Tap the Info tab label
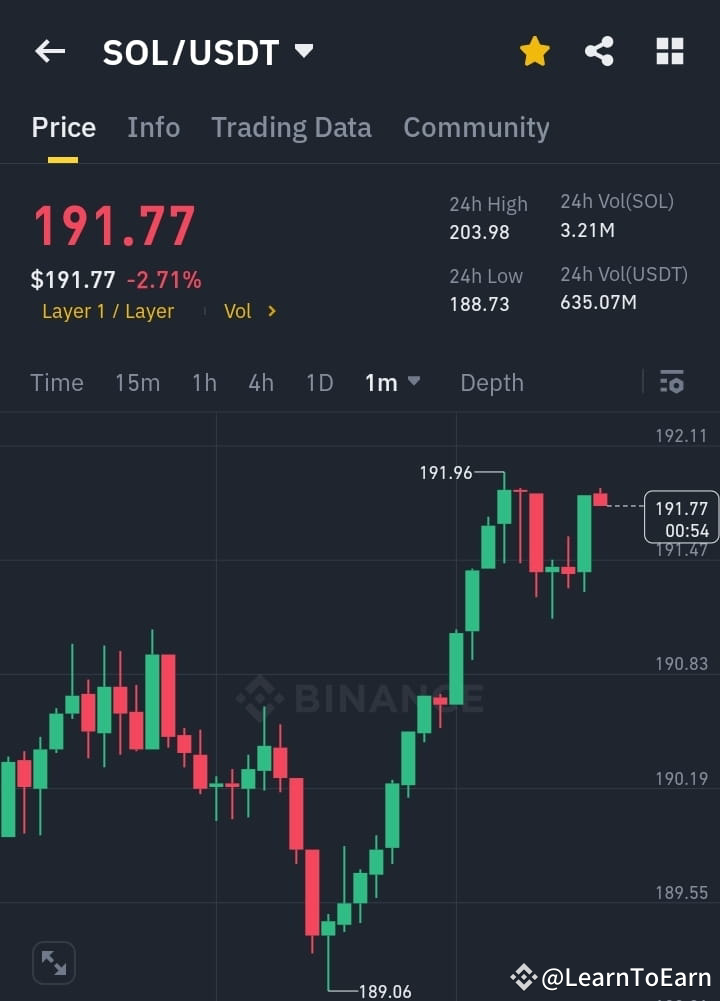Image resolution: width=720 pixels, height=1001 pixels. pyautogui.click(x=153, y=127)
